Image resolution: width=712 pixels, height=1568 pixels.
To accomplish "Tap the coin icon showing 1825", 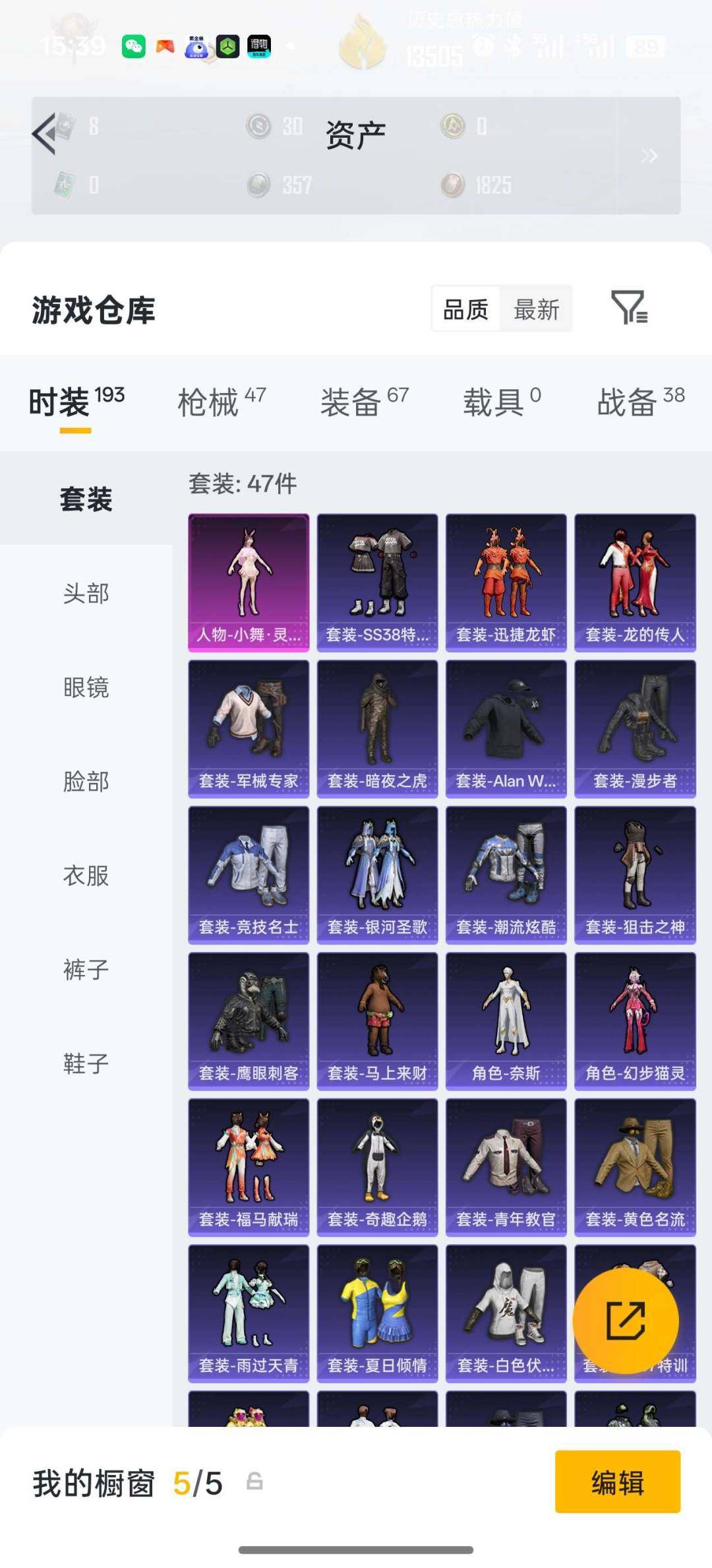I will (452, 185).
